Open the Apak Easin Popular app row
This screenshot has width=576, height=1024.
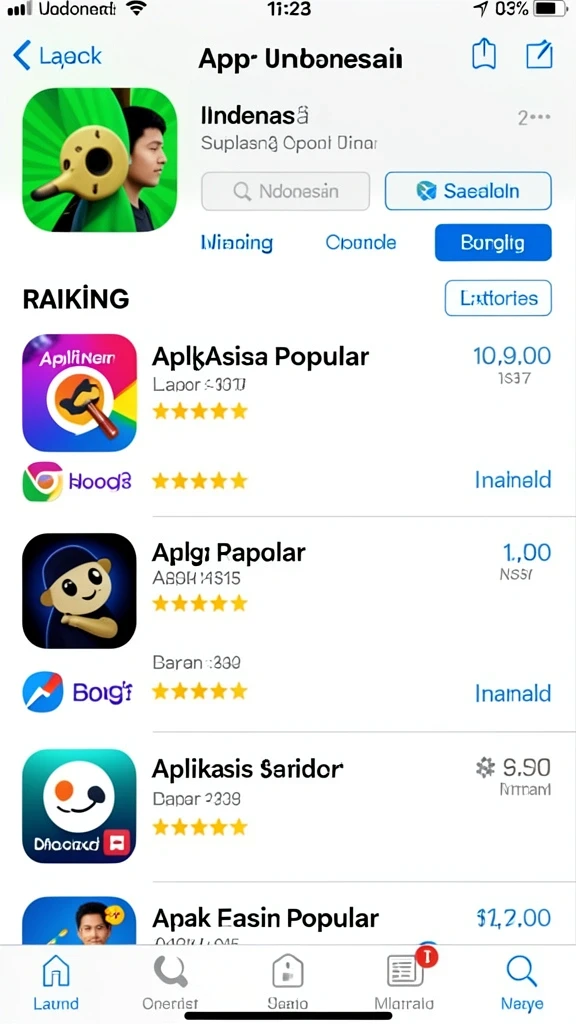(287, 920)
